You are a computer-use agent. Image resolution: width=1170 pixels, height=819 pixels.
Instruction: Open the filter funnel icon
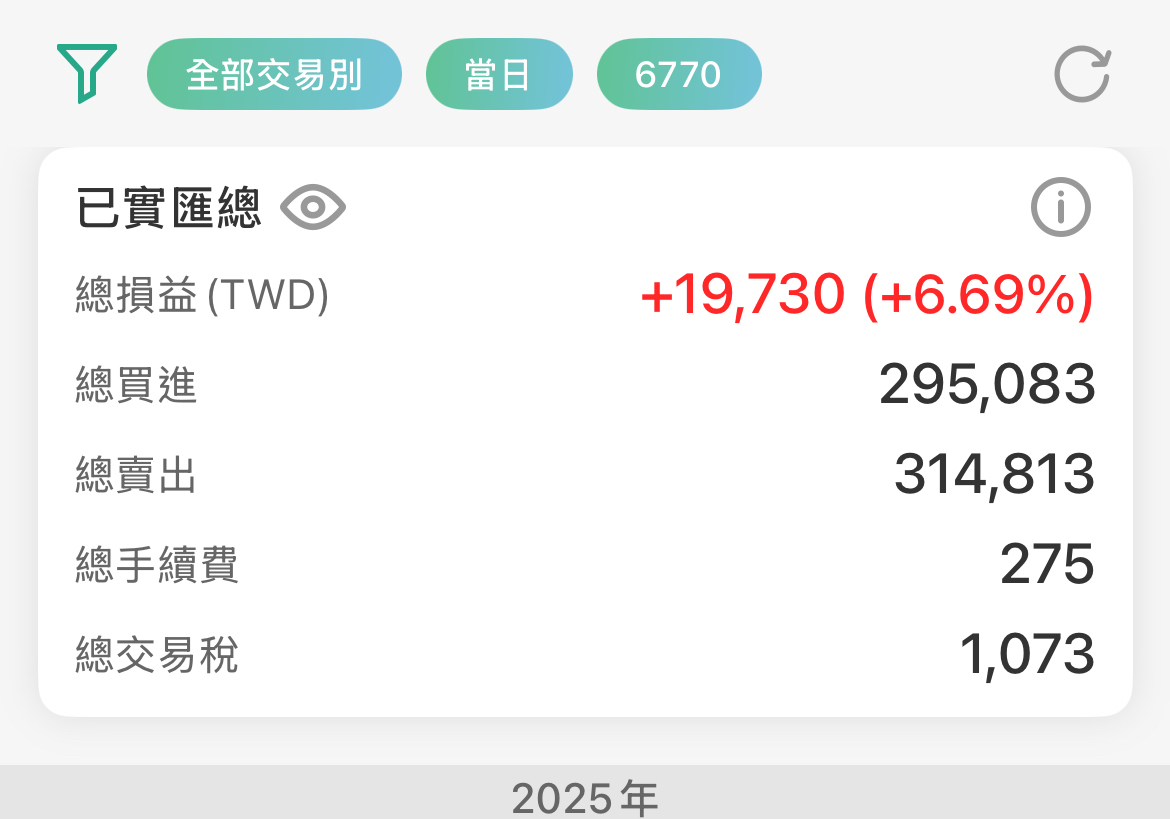[x=87, y=73]
